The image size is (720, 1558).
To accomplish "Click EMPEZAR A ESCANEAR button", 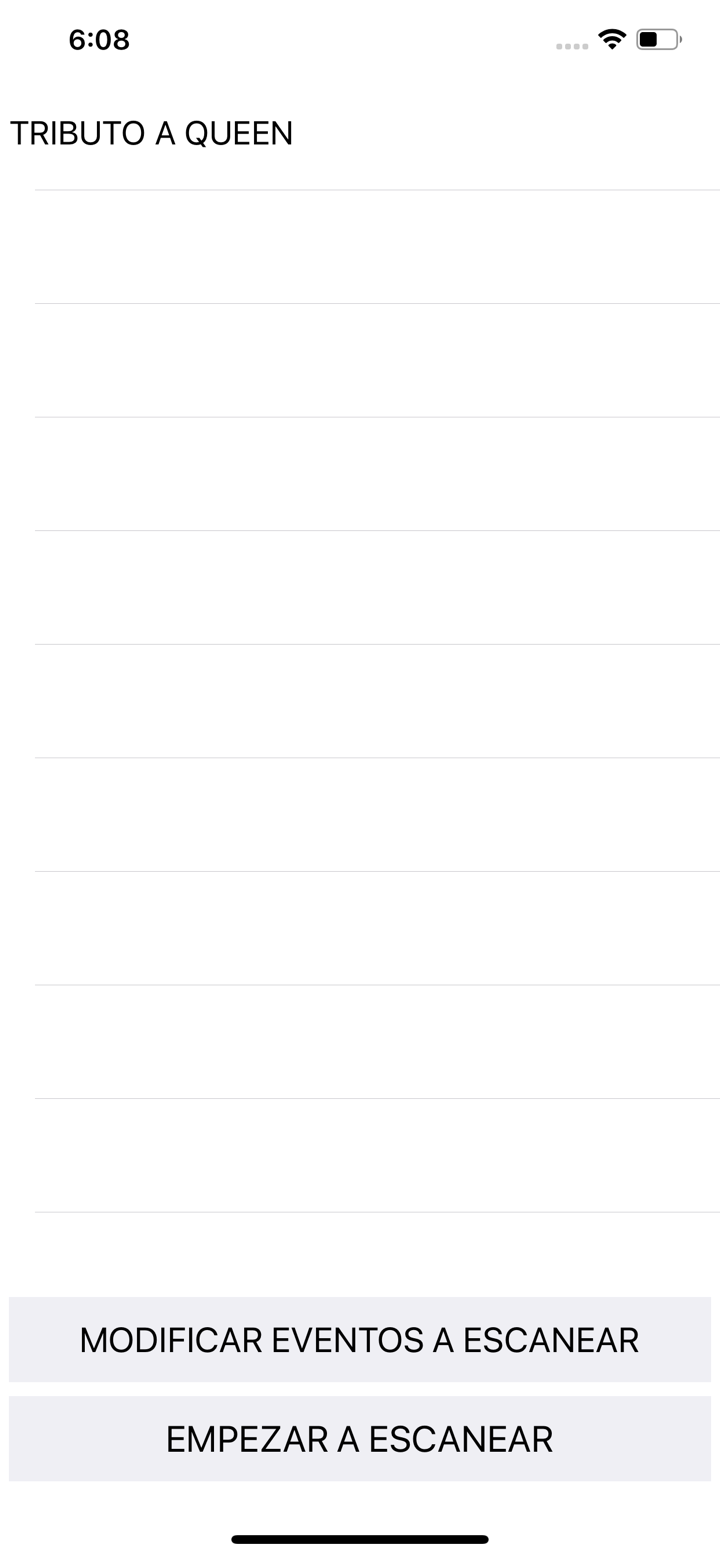I will [360, 1438].
